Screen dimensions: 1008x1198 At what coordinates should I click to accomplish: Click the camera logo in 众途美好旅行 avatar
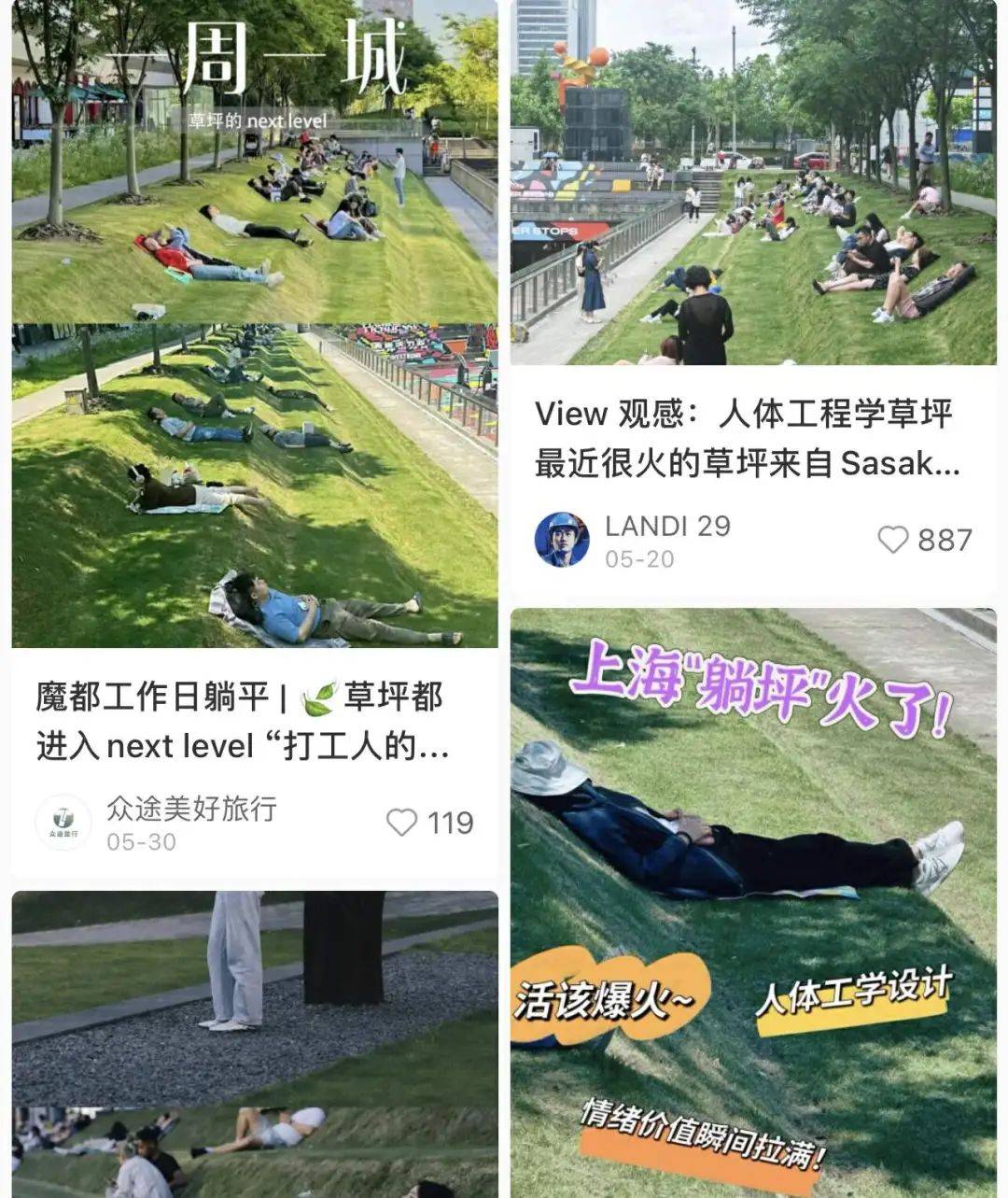pos(61,818)
